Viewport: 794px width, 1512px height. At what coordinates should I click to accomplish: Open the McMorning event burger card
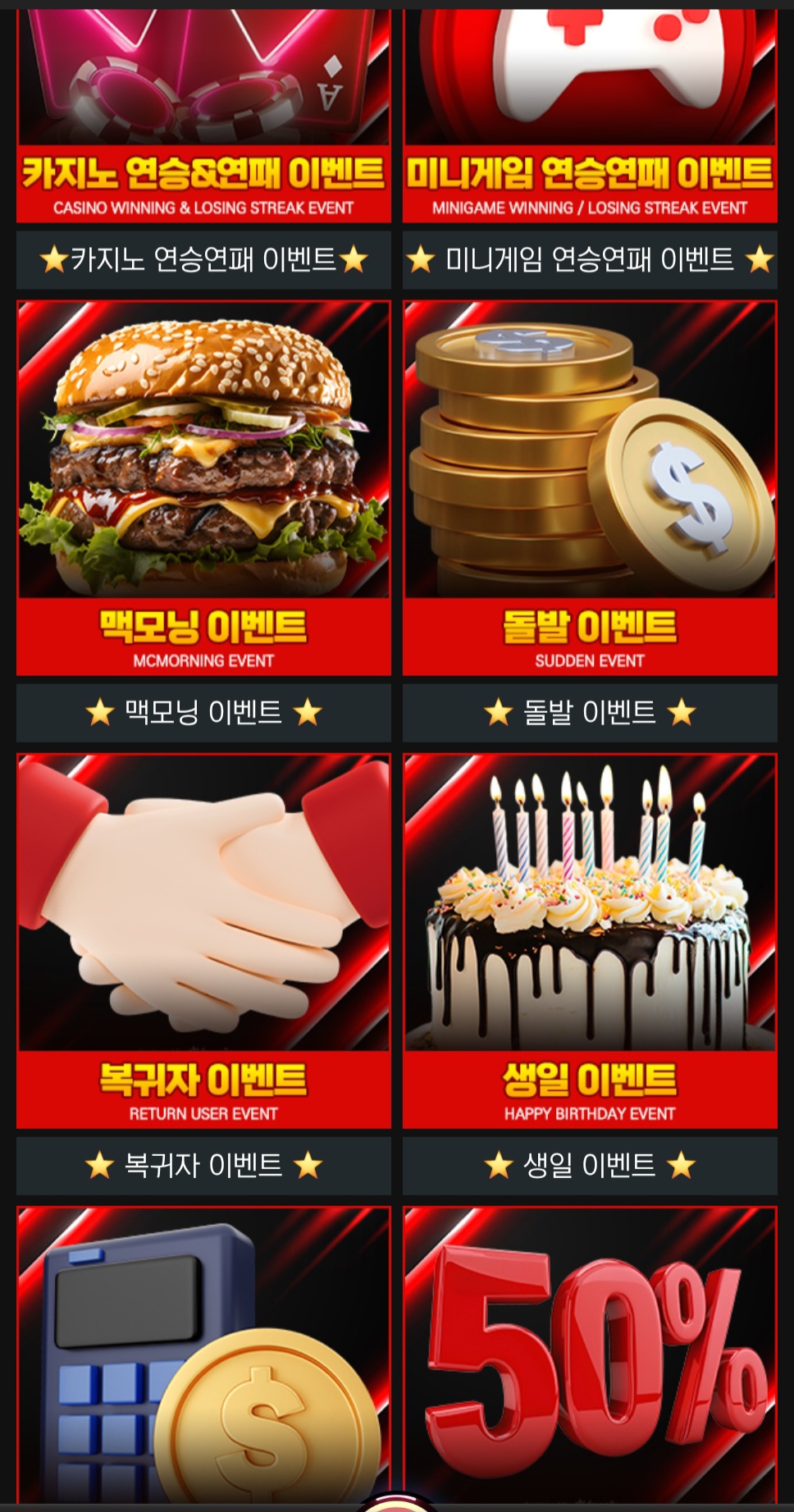(203, 488)
